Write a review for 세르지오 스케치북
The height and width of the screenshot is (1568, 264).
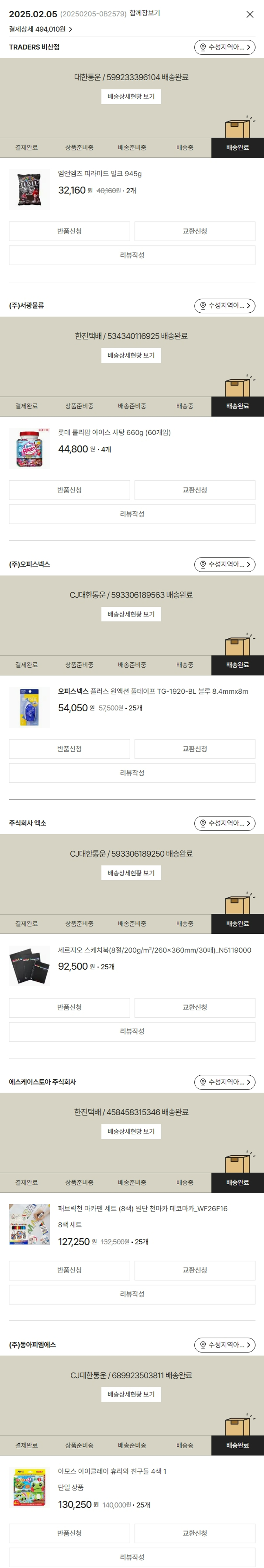[x=132, y=1031]
